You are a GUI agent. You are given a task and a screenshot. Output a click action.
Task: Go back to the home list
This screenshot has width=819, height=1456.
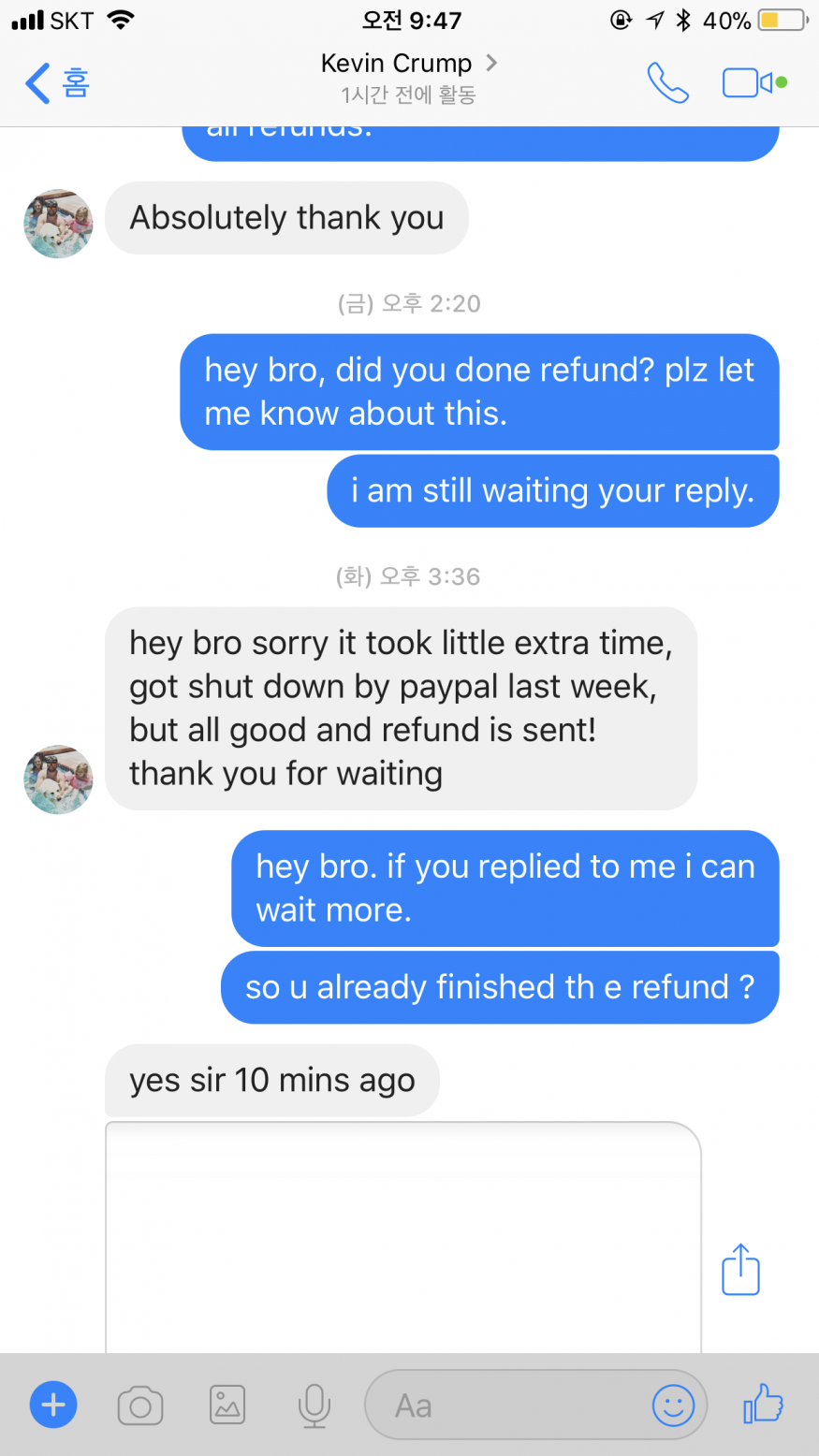tap(56, 83)
